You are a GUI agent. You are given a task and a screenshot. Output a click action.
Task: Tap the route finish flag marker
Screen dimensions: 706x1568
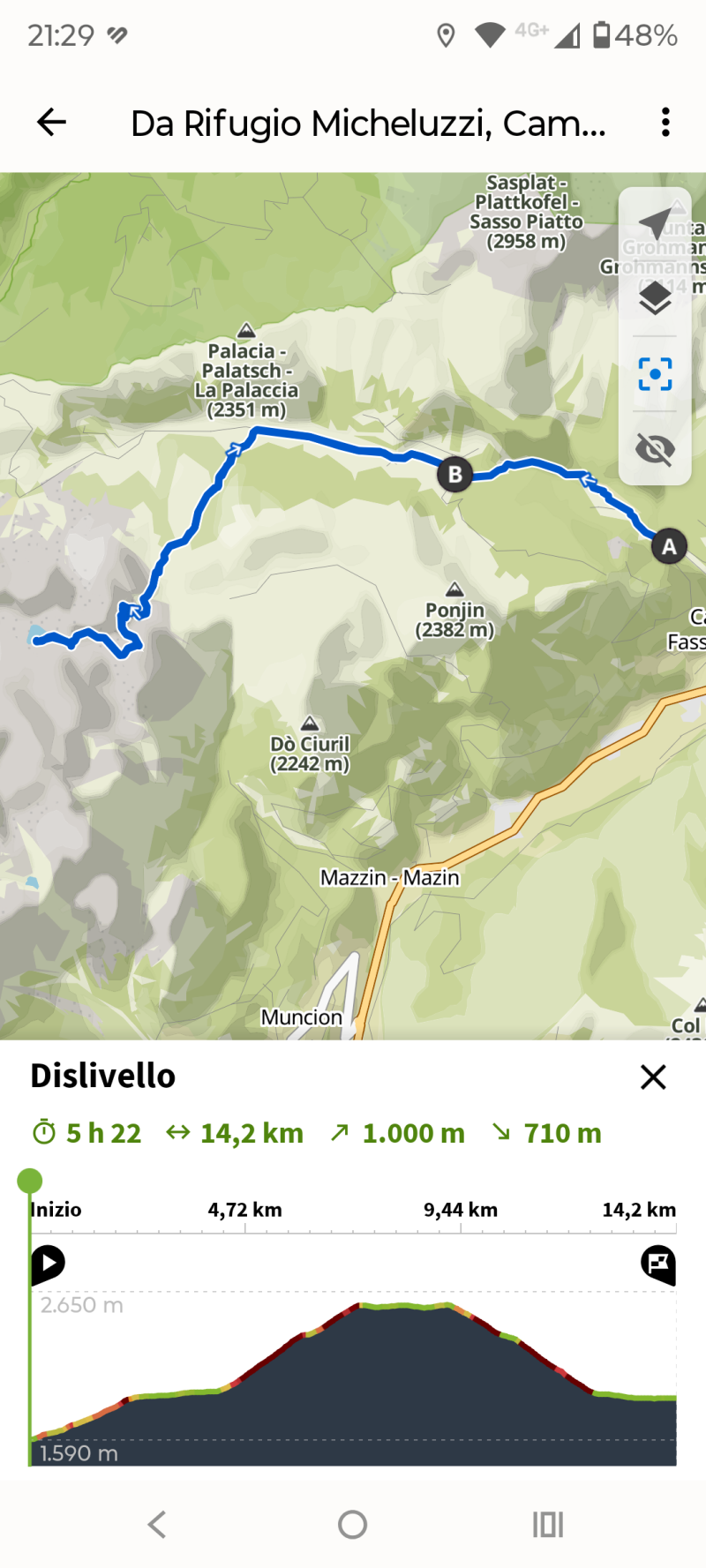(658, 1264)
